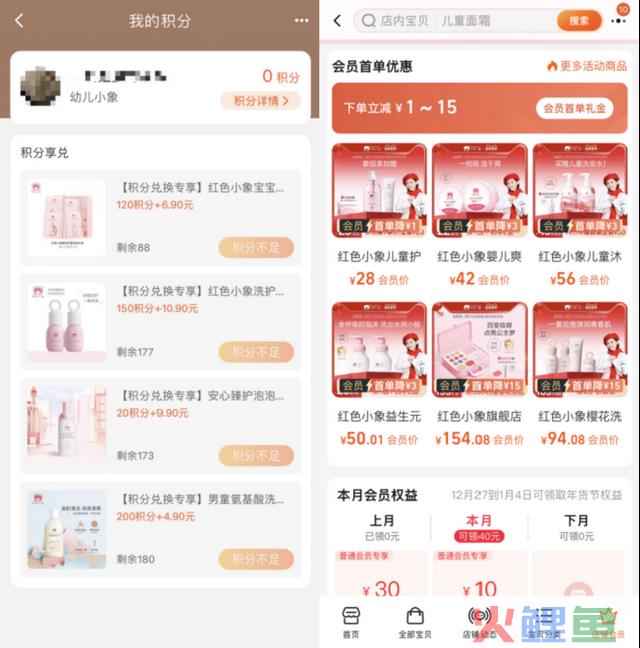Tap the orange 搜索 button

(578, 20)
